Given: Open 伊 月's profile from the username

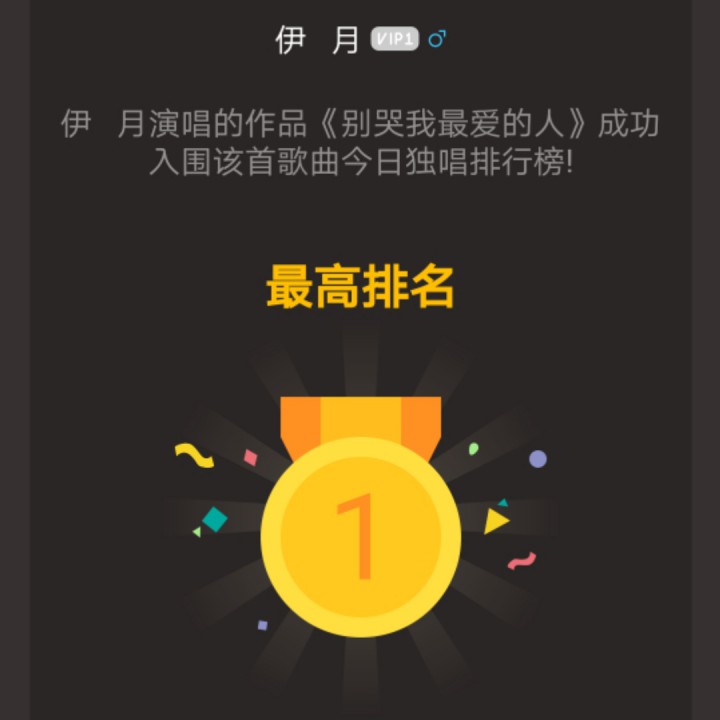Looking at the screenshot, I should (317, 40).
